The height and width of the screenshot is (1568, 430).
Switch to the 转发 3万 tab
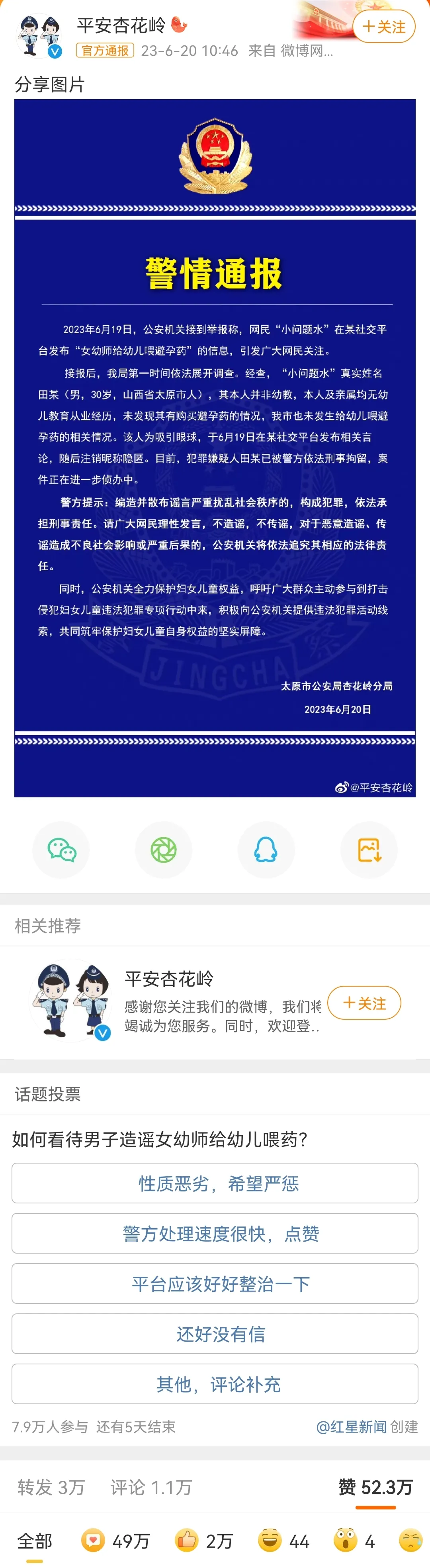pos(51,1487)
